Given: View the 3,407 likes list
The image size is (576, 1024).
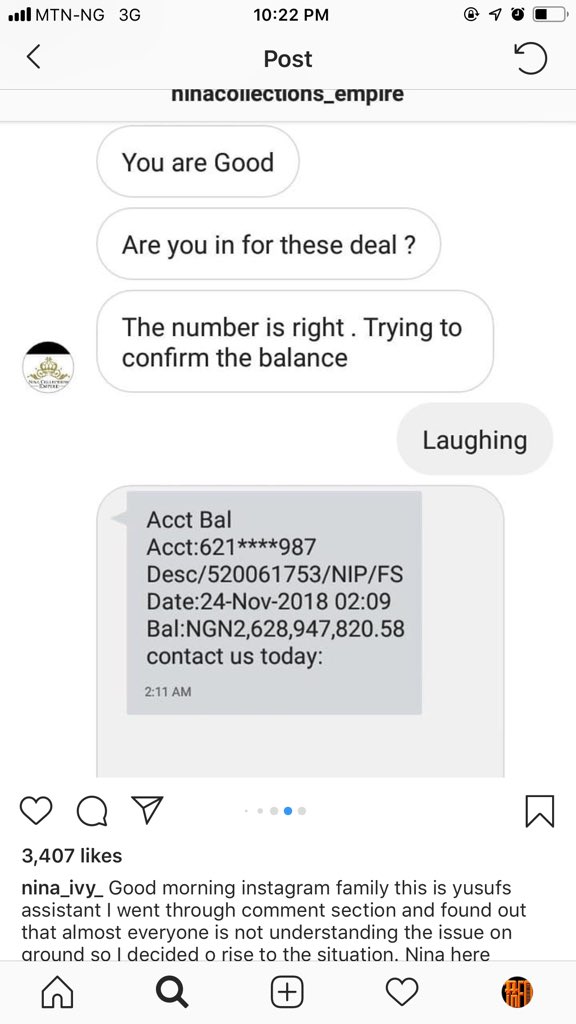Looking at the screenshot, I should click(72, 855).
